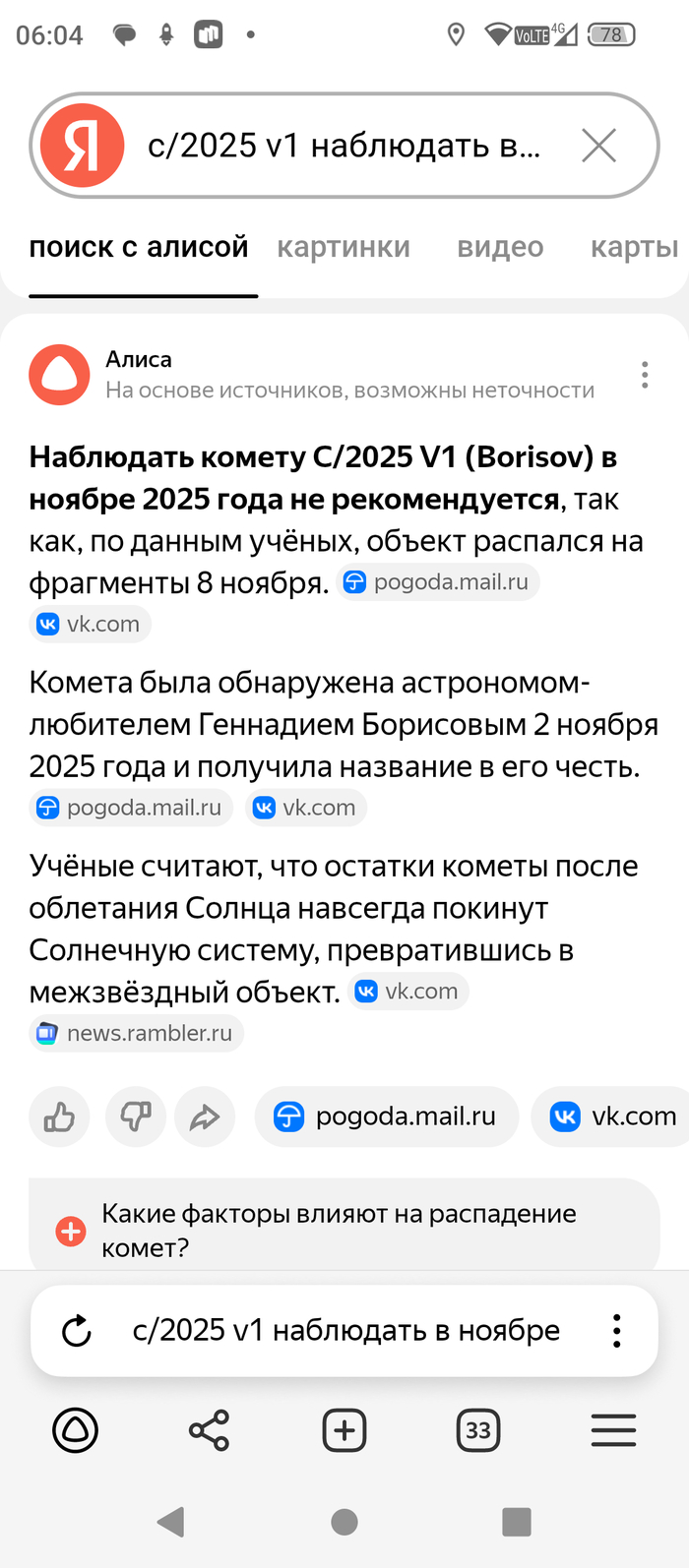Launch Alice assistant from the bottom toolbar
This screenshot has height=1568, width=689.
point(75,1430)
